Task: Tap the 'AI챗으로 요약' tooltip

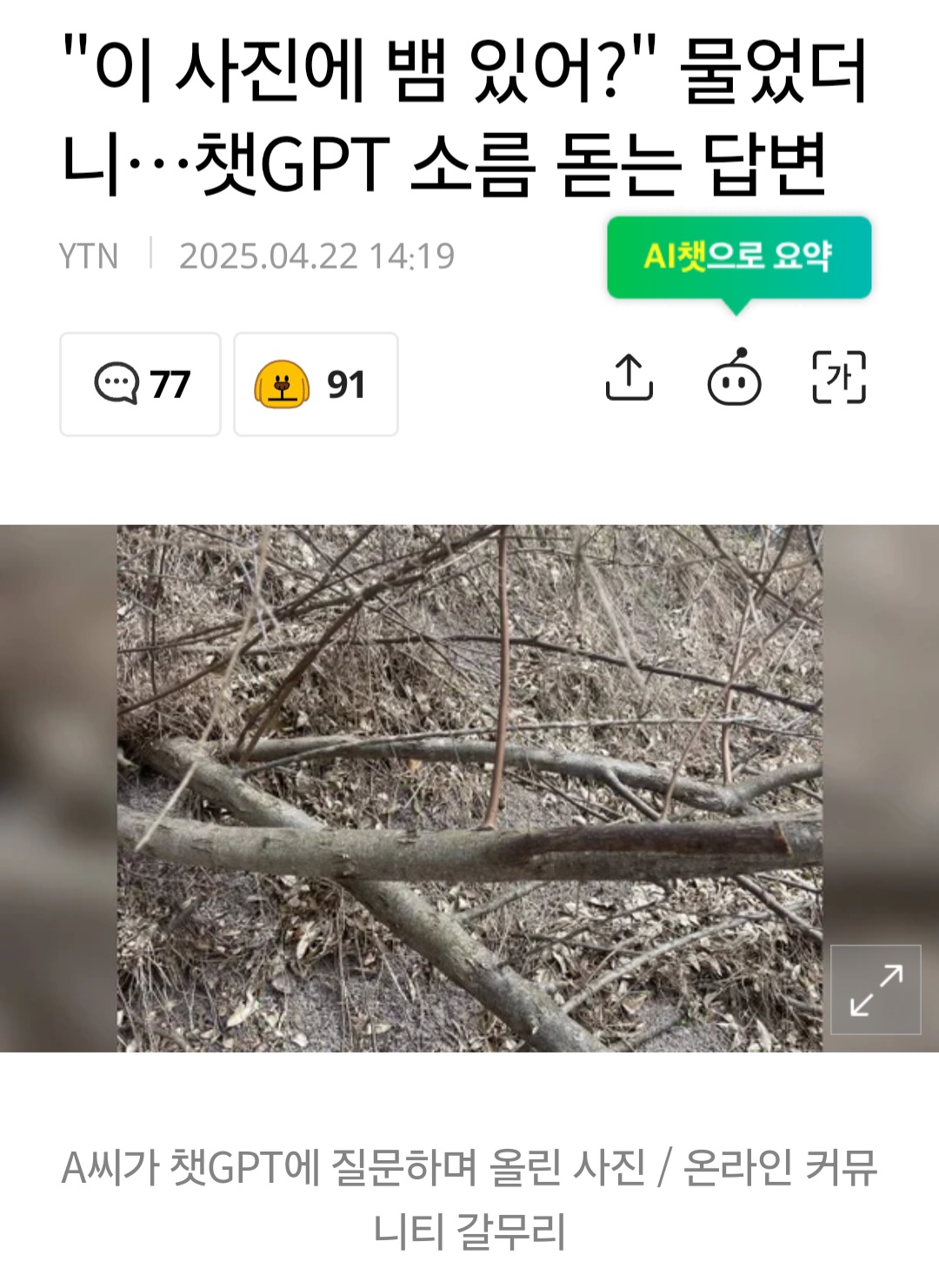Action: point(738,257)
